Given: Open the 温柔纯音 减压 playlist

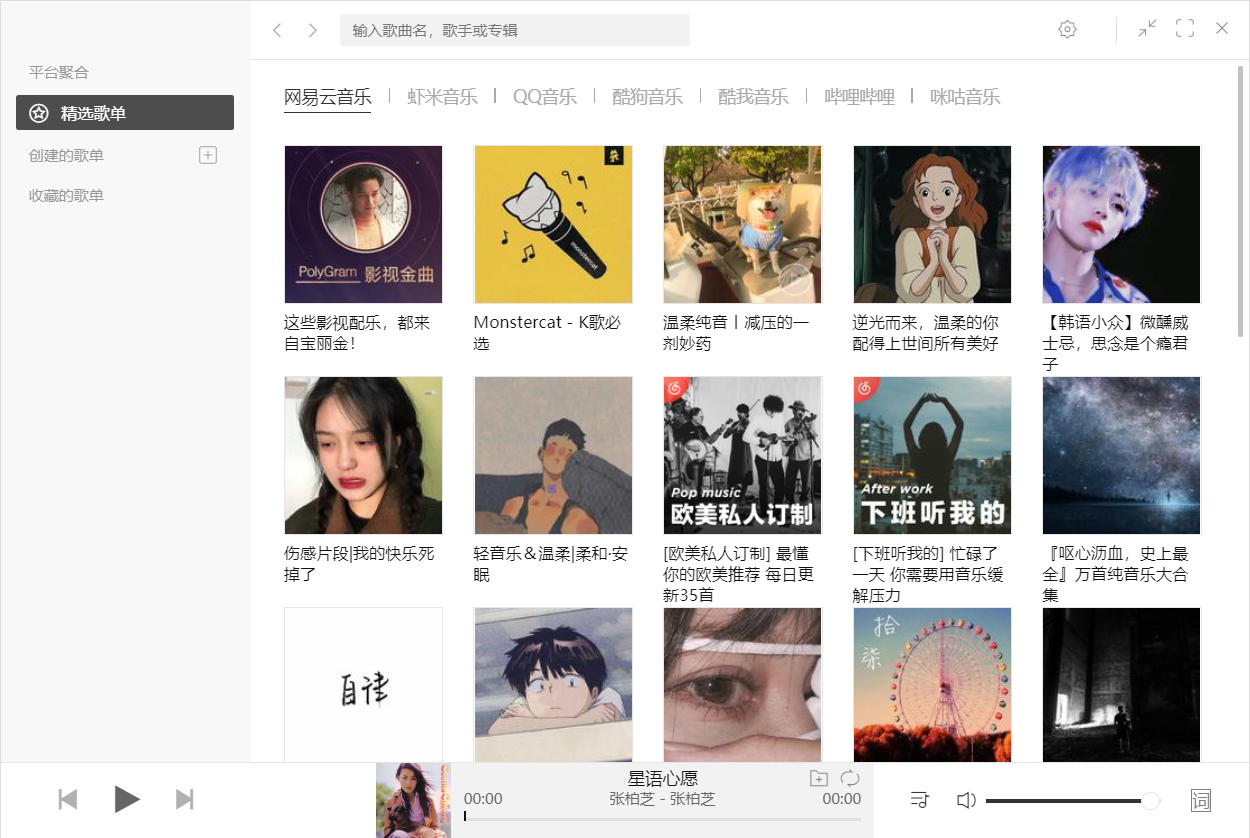Looking at the screenshot, I should [x=742, y=224].
